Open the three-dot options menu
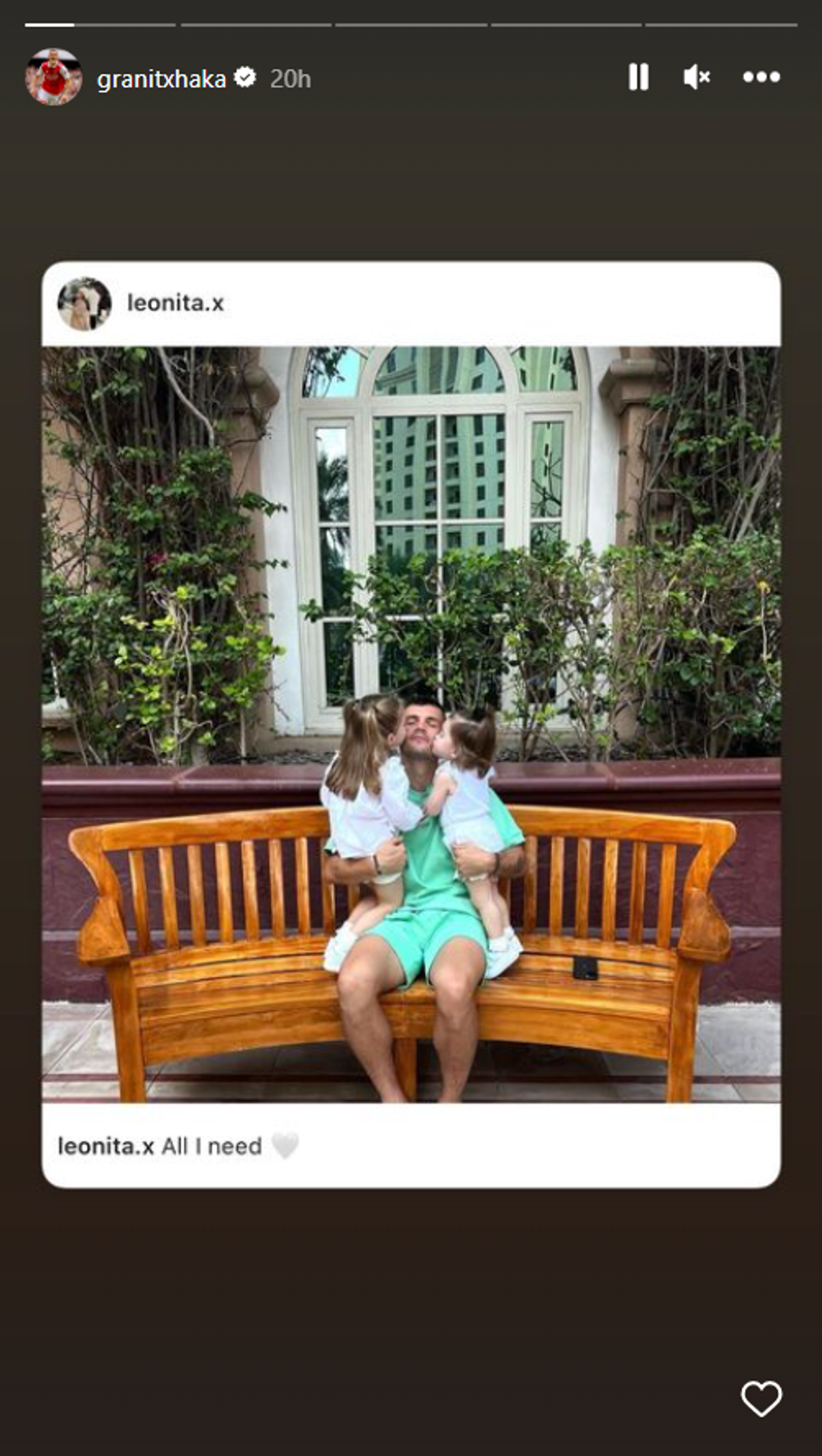This screenshot has height=1456, width=822. (761, 77)
